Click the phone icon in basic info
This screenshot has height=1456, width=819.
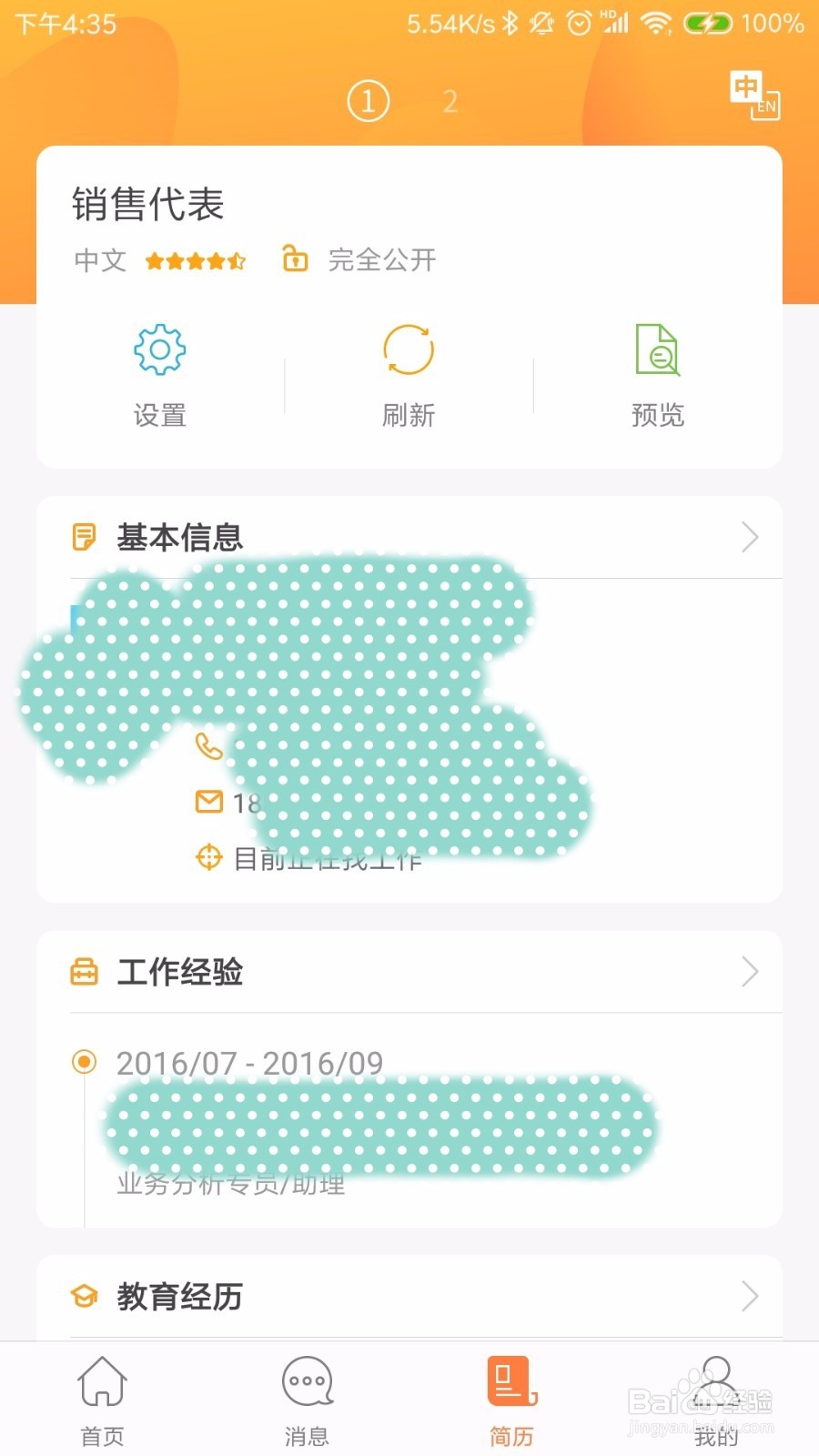[x=208, y=748]
